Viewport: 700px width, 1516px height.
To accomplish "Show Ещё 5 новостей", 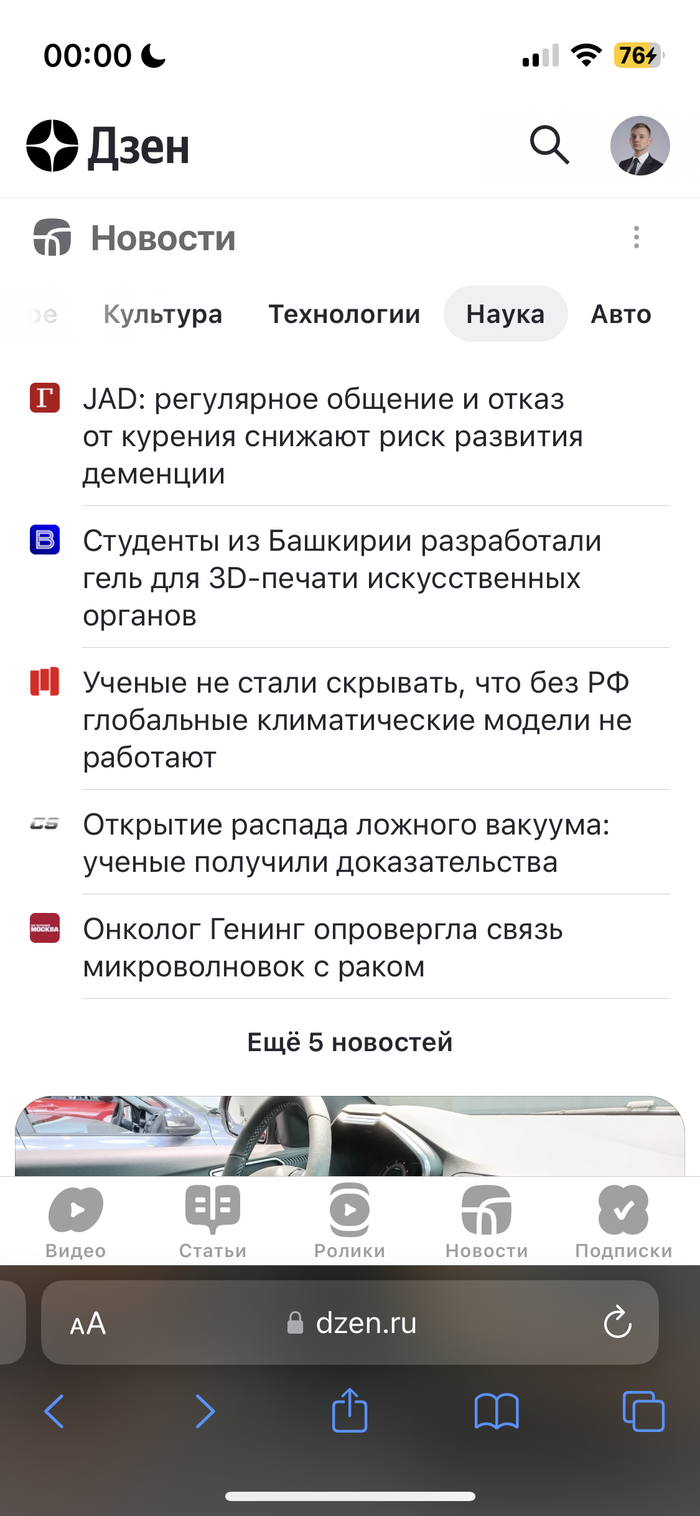I will click(x=350, y=1042).
